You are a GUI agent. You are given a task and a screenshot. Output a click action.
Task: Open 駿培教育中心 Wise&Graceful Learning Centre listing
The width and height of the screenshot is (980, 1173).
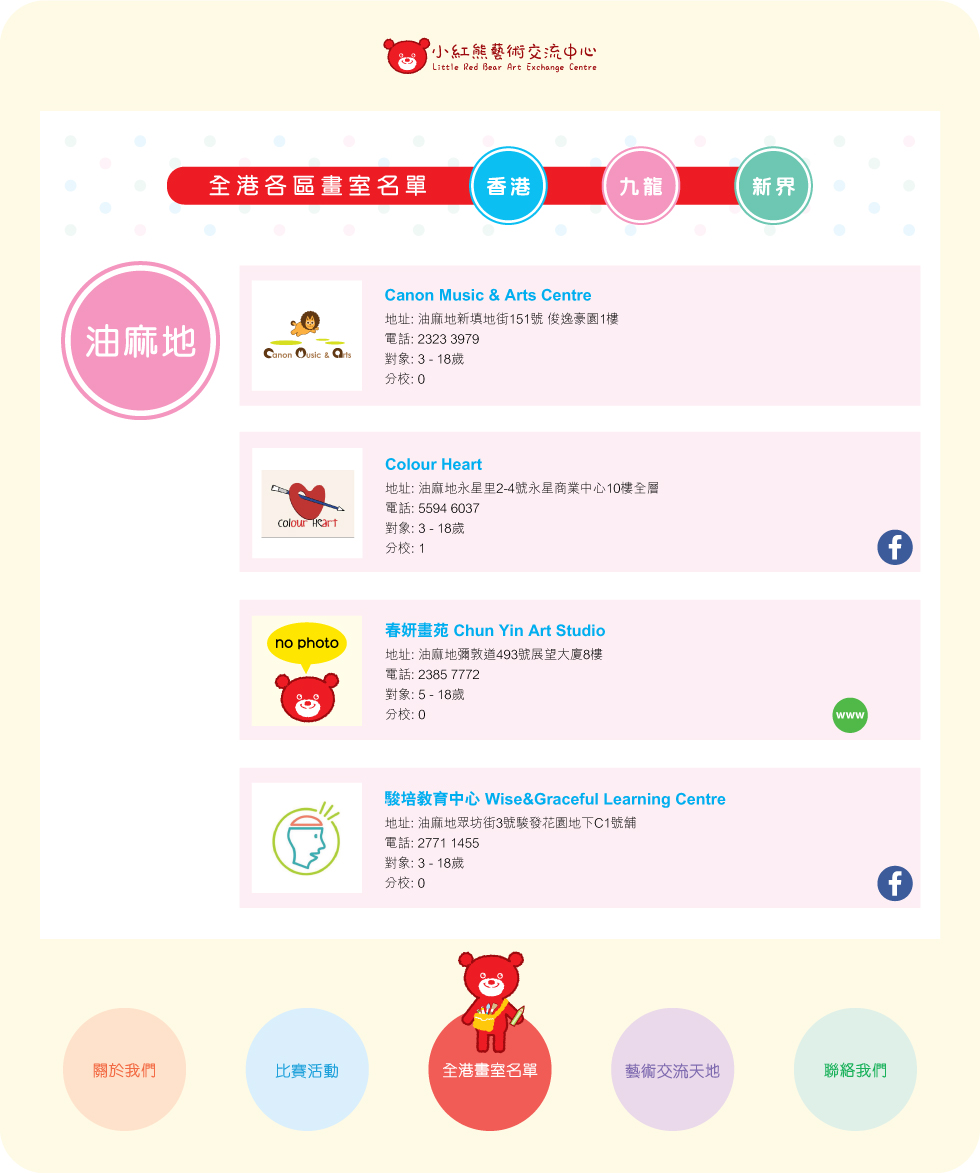pyautogui.click(x=555, y=799)
